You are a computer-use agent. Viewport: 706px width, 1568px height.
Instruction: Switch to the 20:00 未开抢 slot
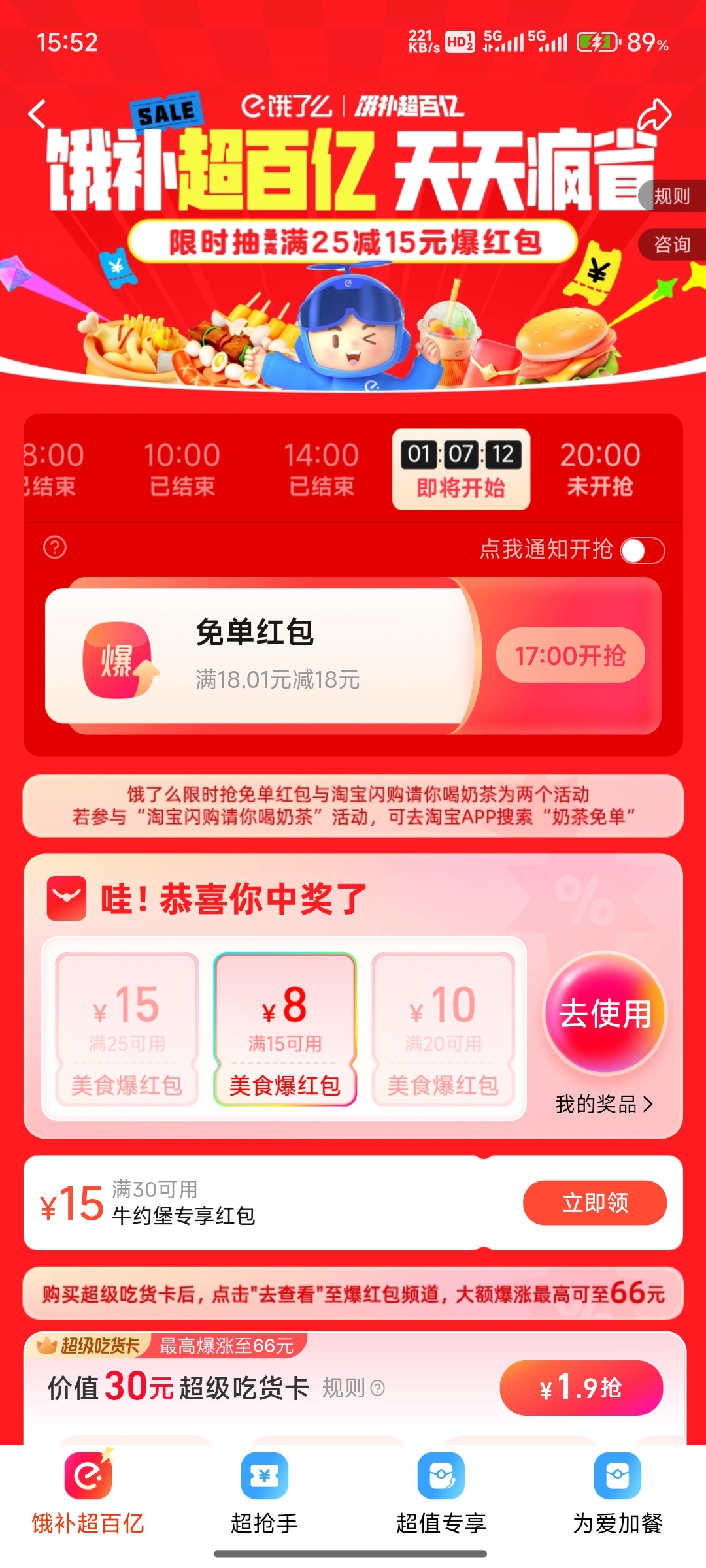[599, 468]
